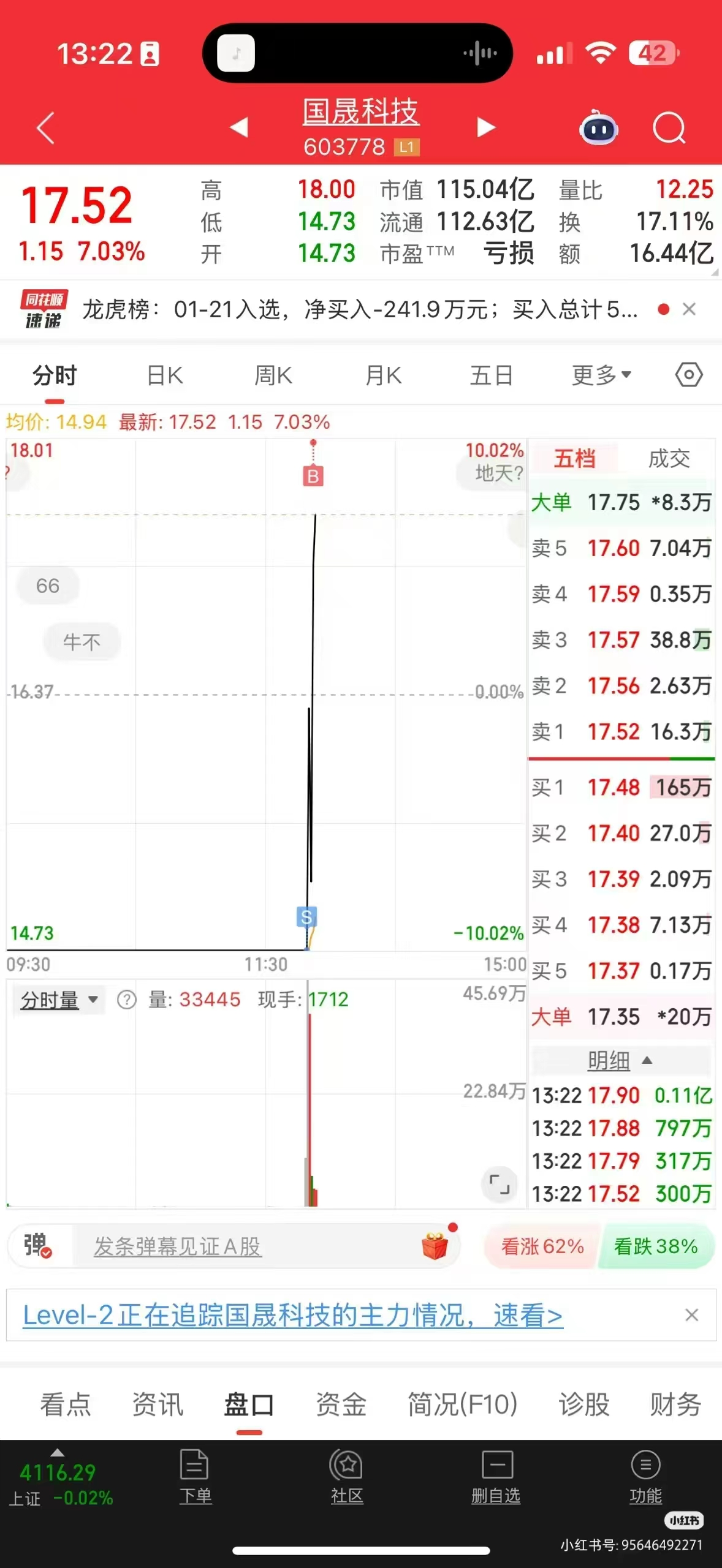This screenshot has height=1568, width=722.
Task: Open the search magnifier
Action: click(669, 127)
